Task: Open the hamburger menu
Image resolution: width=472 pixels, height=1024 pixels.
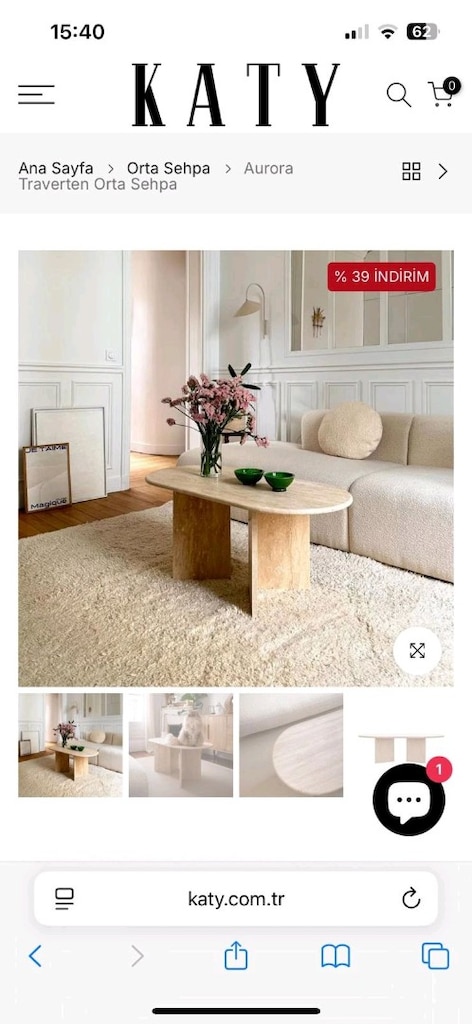Action: [36, 95]
